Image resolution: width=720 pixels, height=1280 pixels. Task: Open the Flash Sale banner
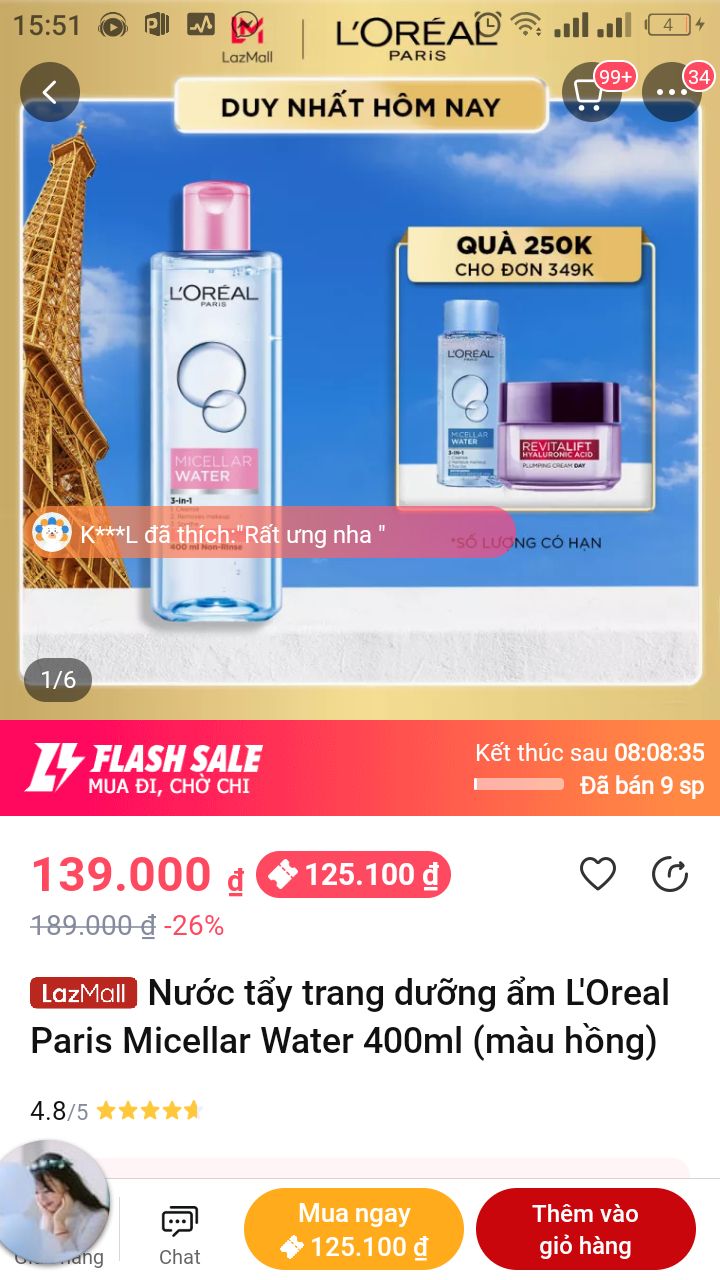point(360,768)
